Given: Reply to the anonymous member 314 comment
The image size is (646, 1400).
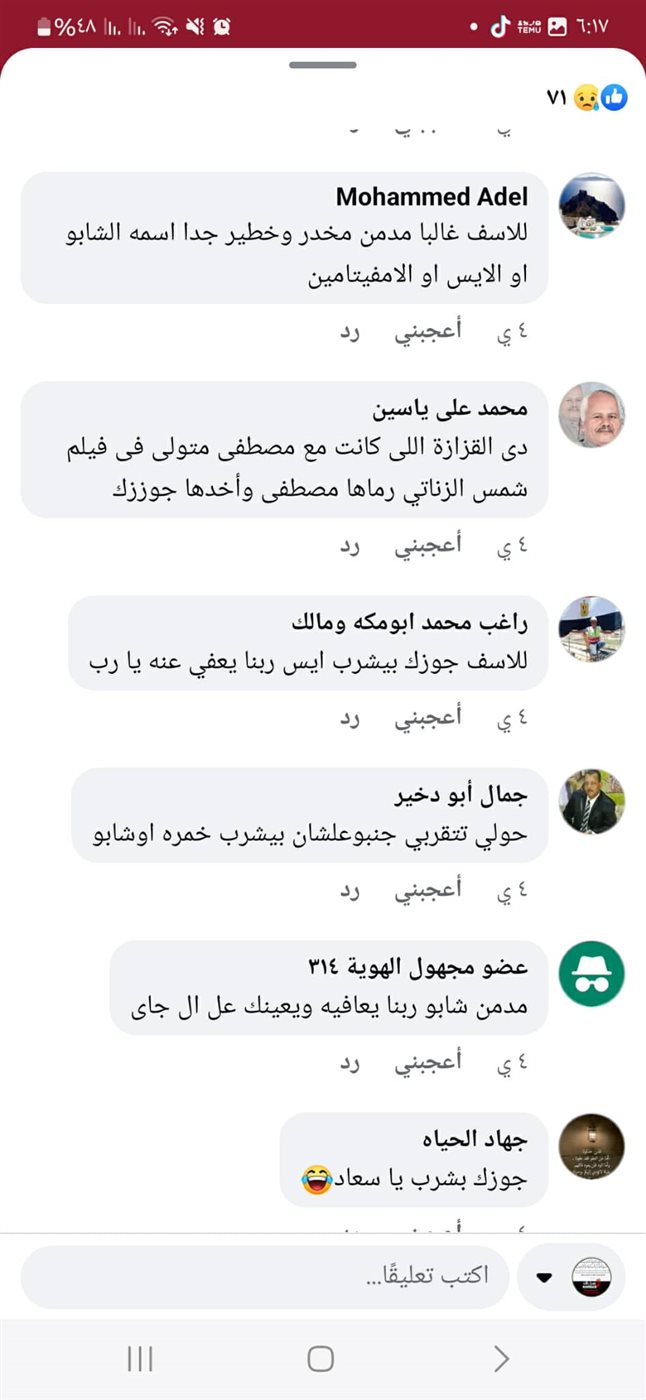Looking at the screenshot, I should pyautogui.click(x=349, y=1063).
